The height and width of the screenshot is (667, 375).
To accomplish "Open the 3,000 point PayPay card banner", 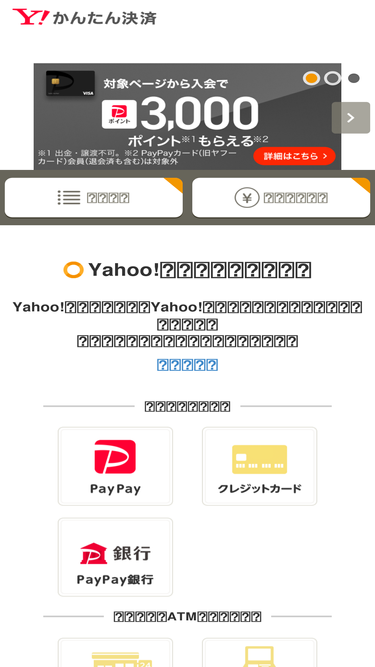I will (x=188, y=117).
